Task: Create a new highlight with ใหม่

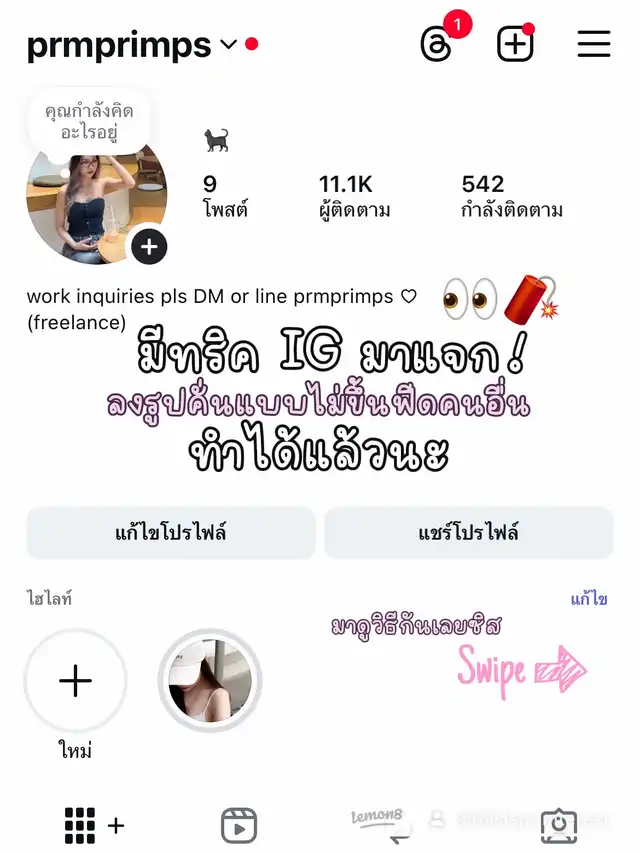Action: [75, 682]
